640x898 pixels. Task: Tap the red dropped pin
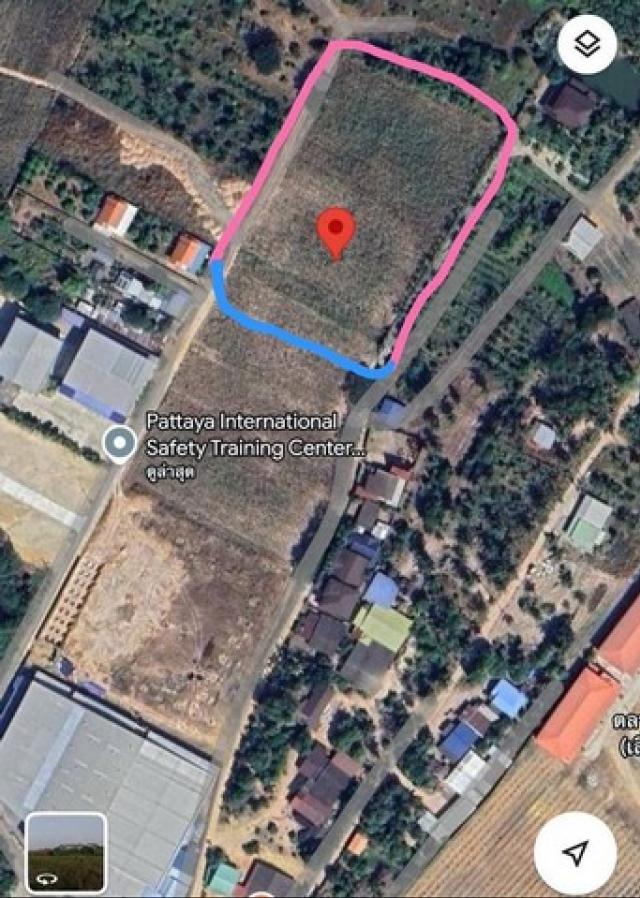[336, 231]
